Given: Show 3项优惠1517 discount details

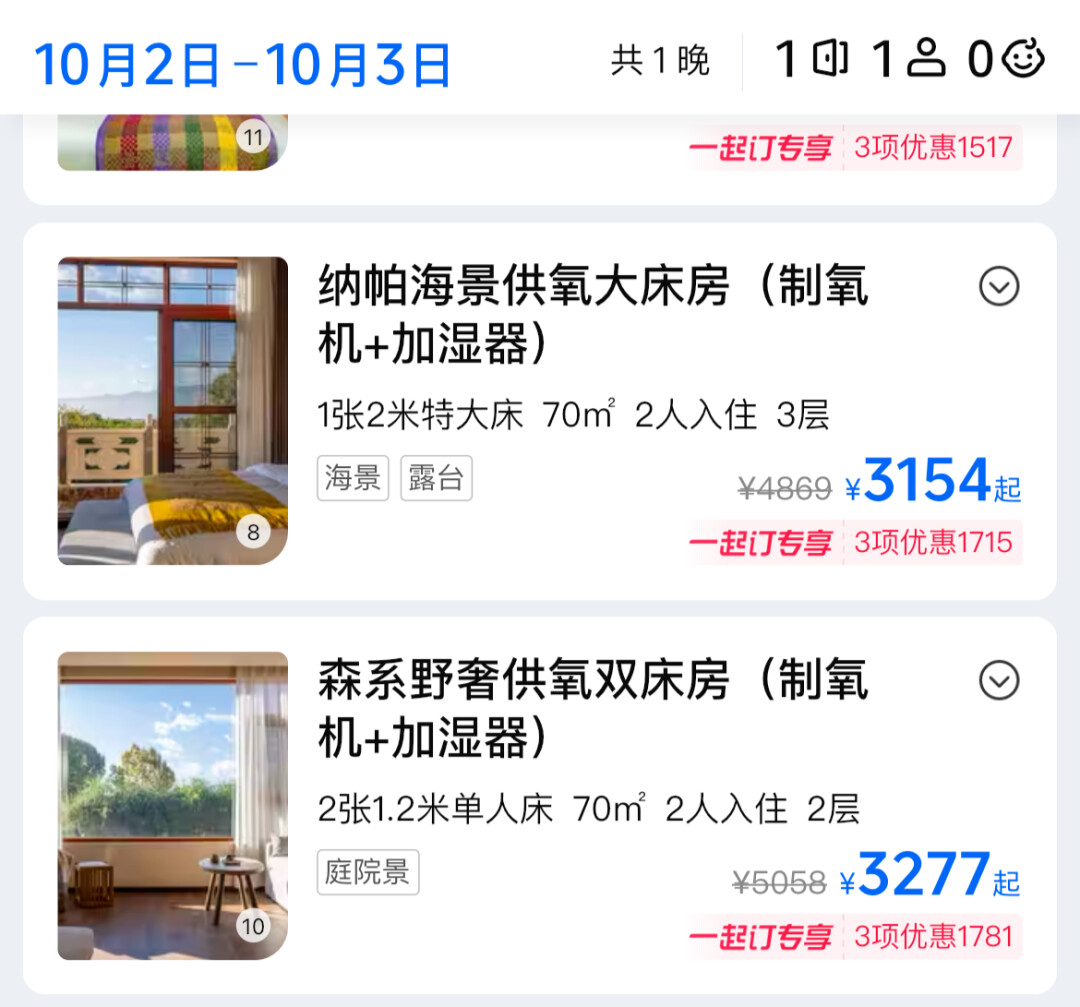Looking at the screenshot, I should 932,148.
